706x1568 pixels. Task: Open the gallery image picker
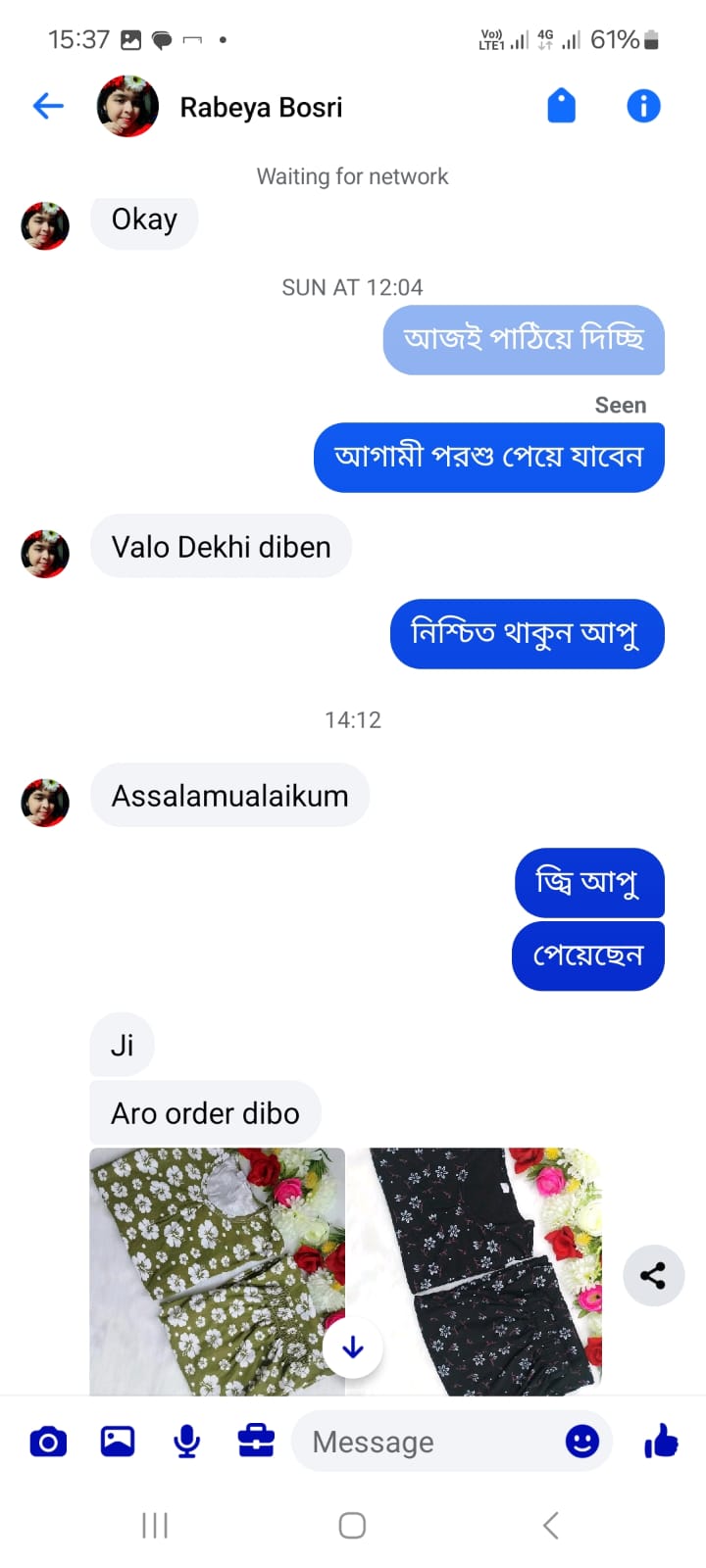[x=118, y=1442]
